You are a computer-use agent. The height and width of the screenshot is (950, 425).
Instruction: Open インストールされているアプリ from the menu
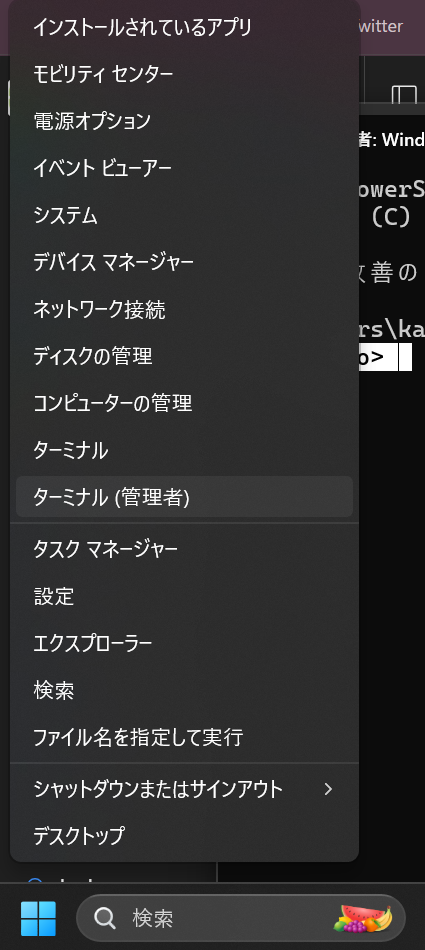184,27
